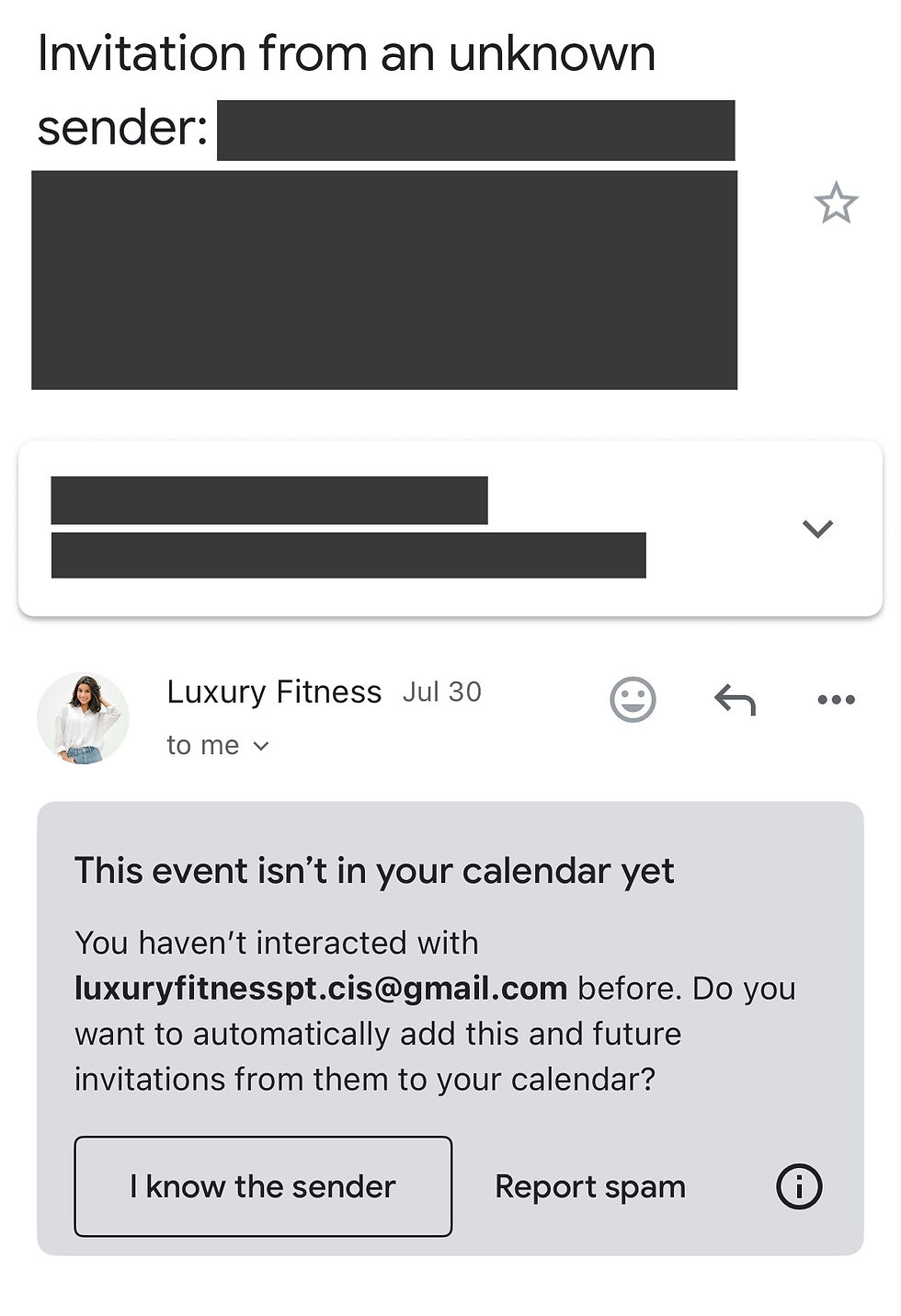Star this email
The width and height of the screenshot is (901, 1316).
click(x=835, y=203)
